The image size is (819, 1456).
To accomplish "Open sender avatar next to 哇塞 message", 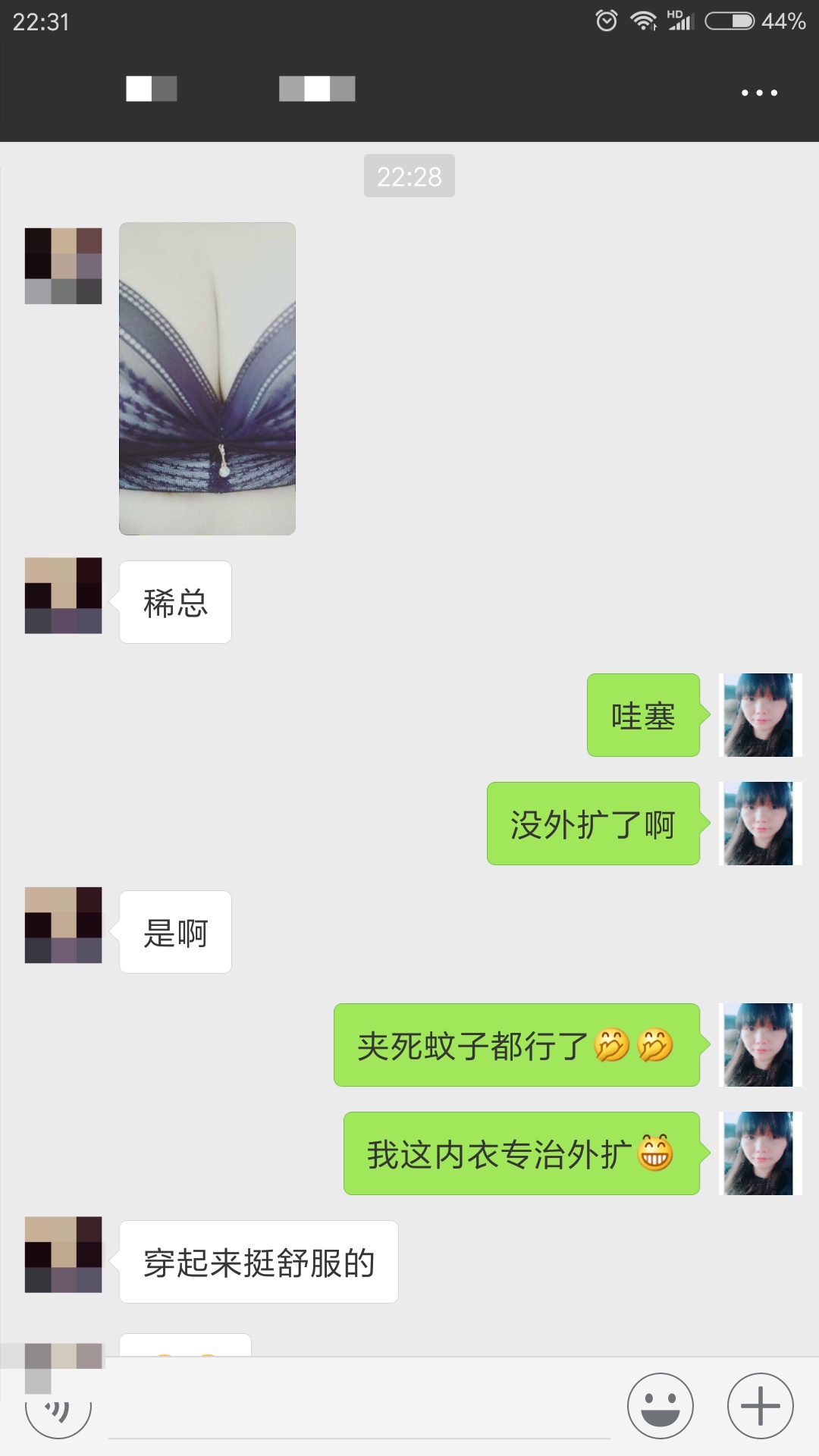I will (759, 715).
